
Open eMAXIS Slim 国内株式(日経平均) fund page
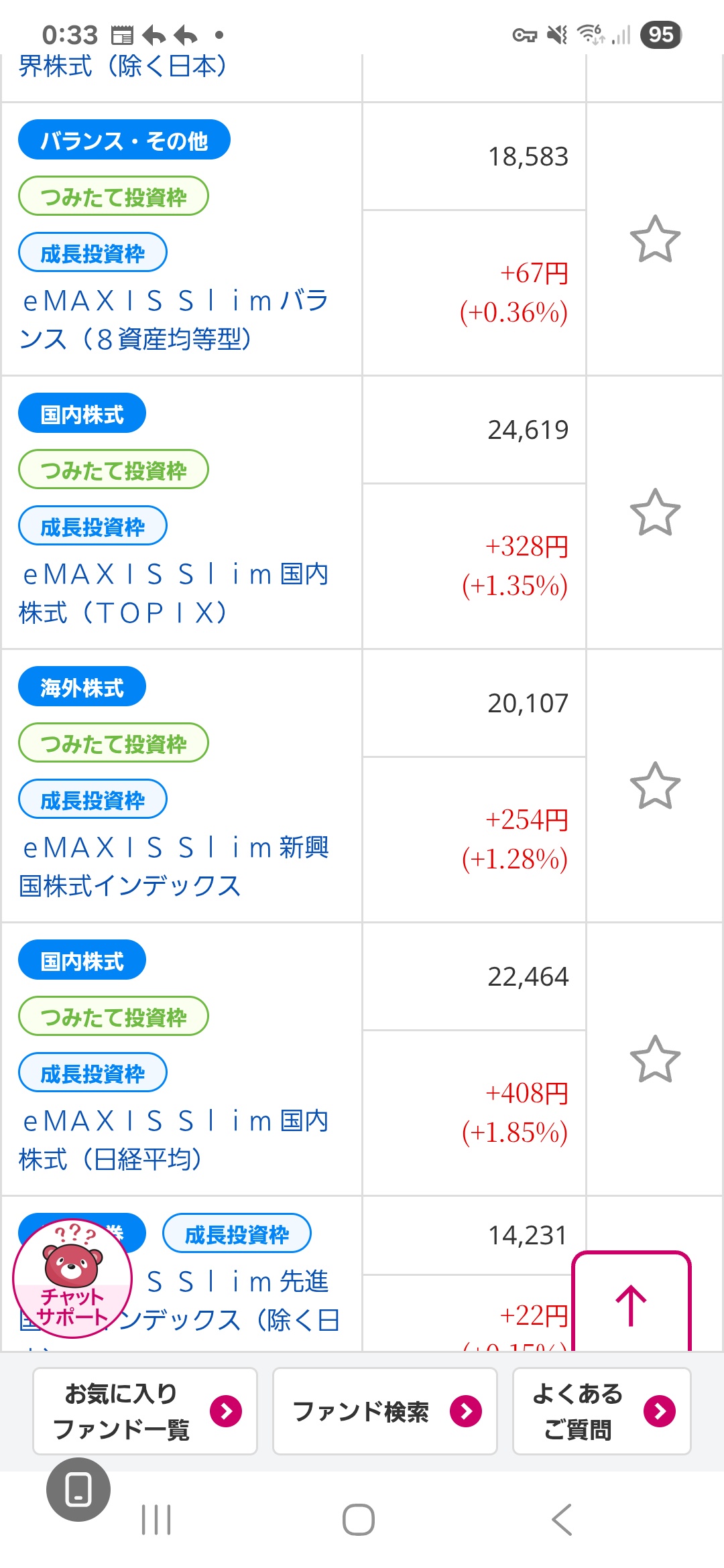pos(174,1140)
